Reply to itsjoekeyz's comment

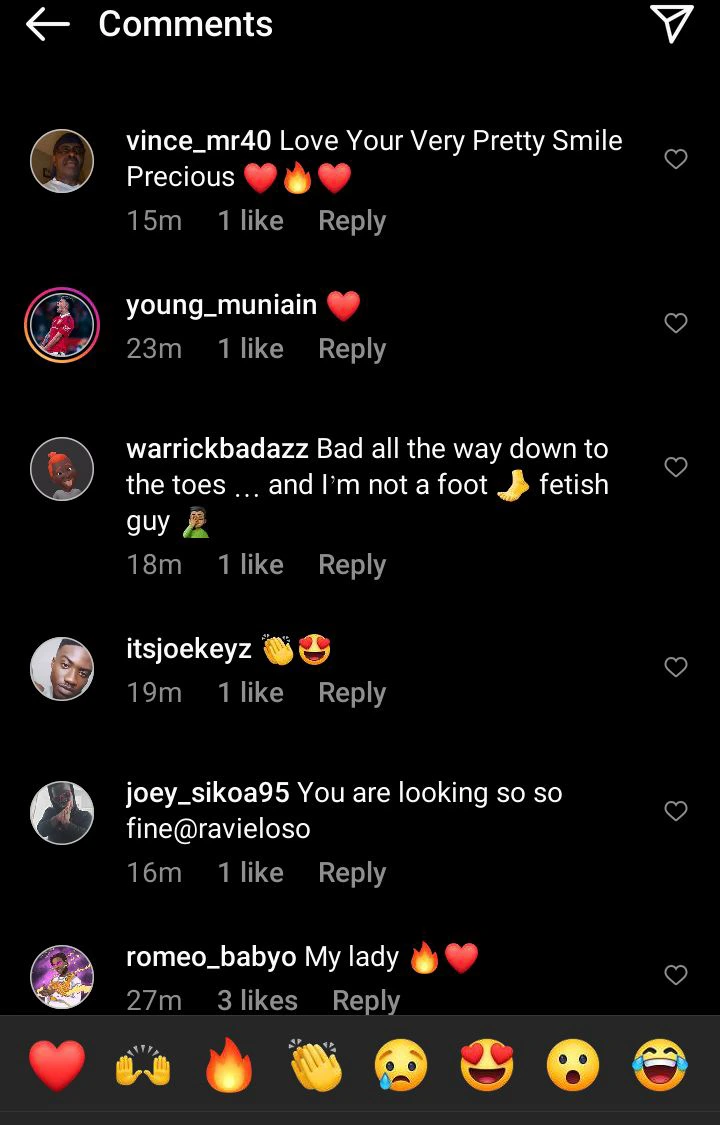(x=351, y=693)
